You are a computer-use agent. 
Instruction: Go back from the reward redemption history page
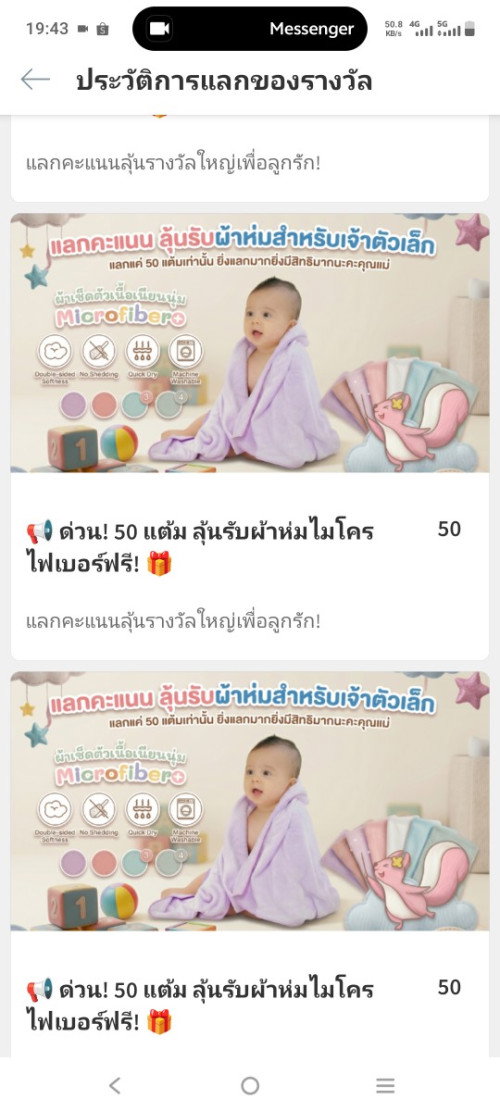point(35,80)
